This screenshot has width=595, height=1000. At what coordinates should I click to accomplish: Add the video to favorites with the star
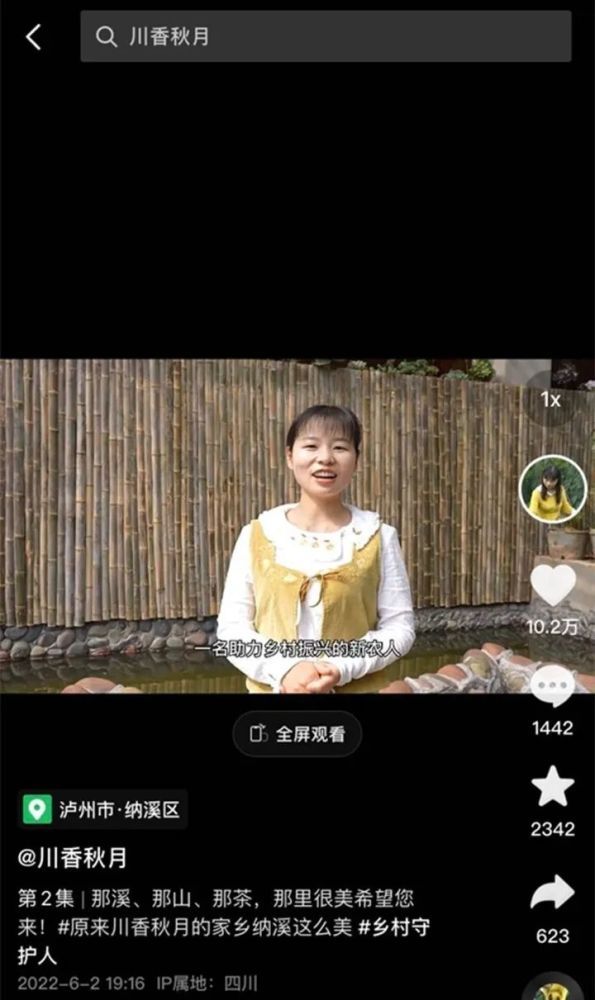pos(552,786)
